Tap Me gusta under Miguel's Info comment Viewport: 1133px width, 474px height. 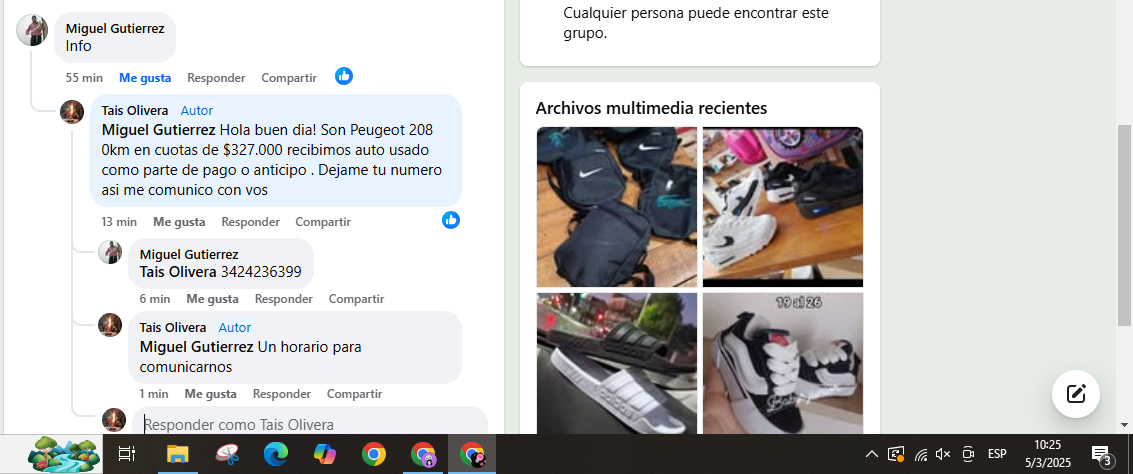click(145, 78)
